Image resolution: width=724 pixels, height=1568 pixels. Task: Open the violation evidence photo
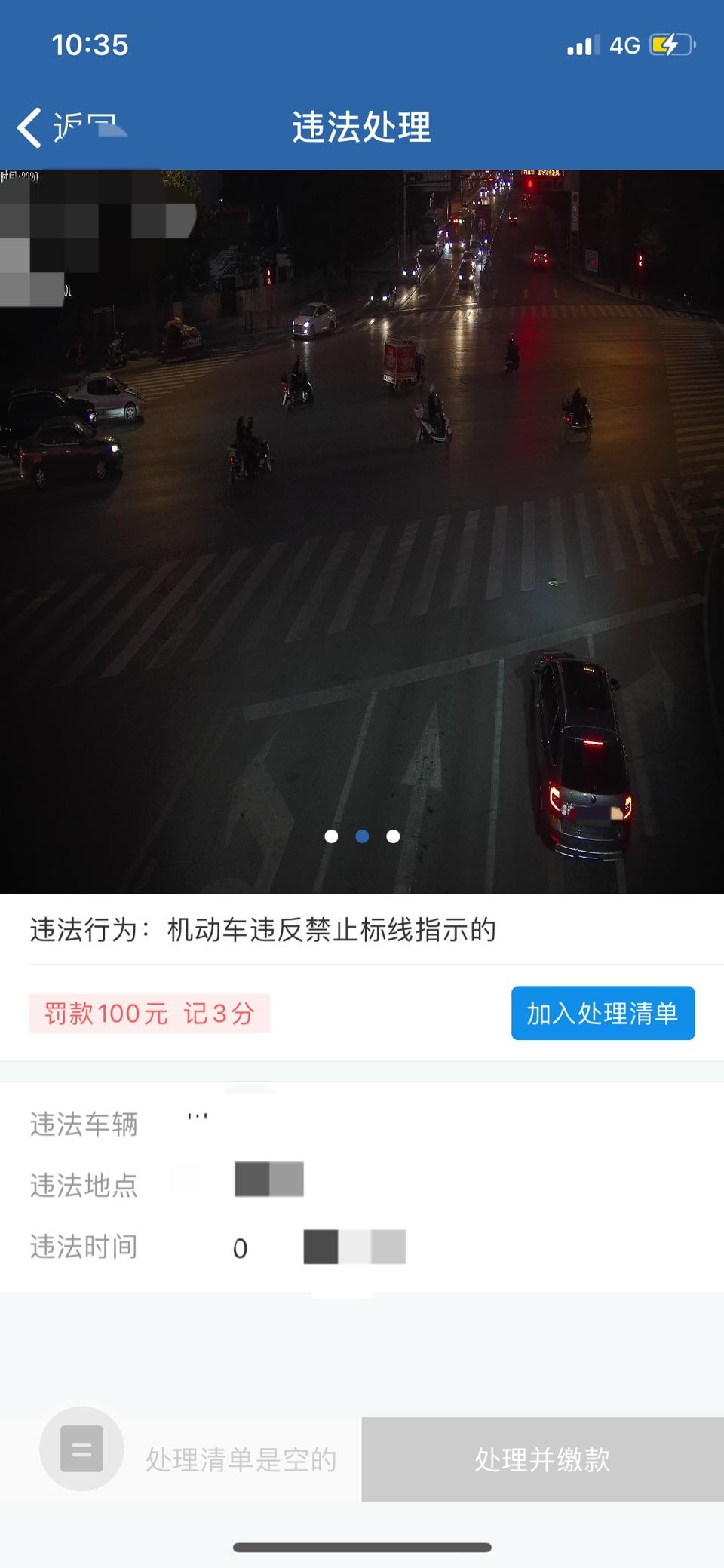(362, 531)
